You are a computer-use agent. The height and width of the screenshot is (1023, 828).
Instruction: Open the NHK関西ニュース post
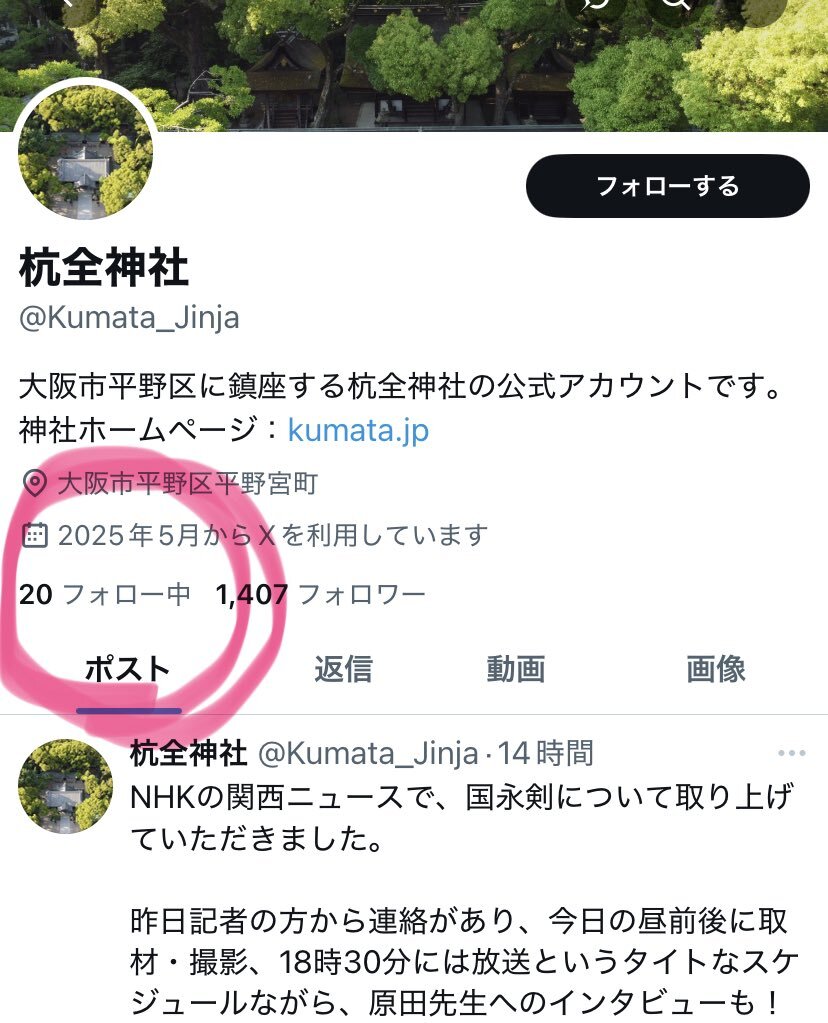click(460, 850)
